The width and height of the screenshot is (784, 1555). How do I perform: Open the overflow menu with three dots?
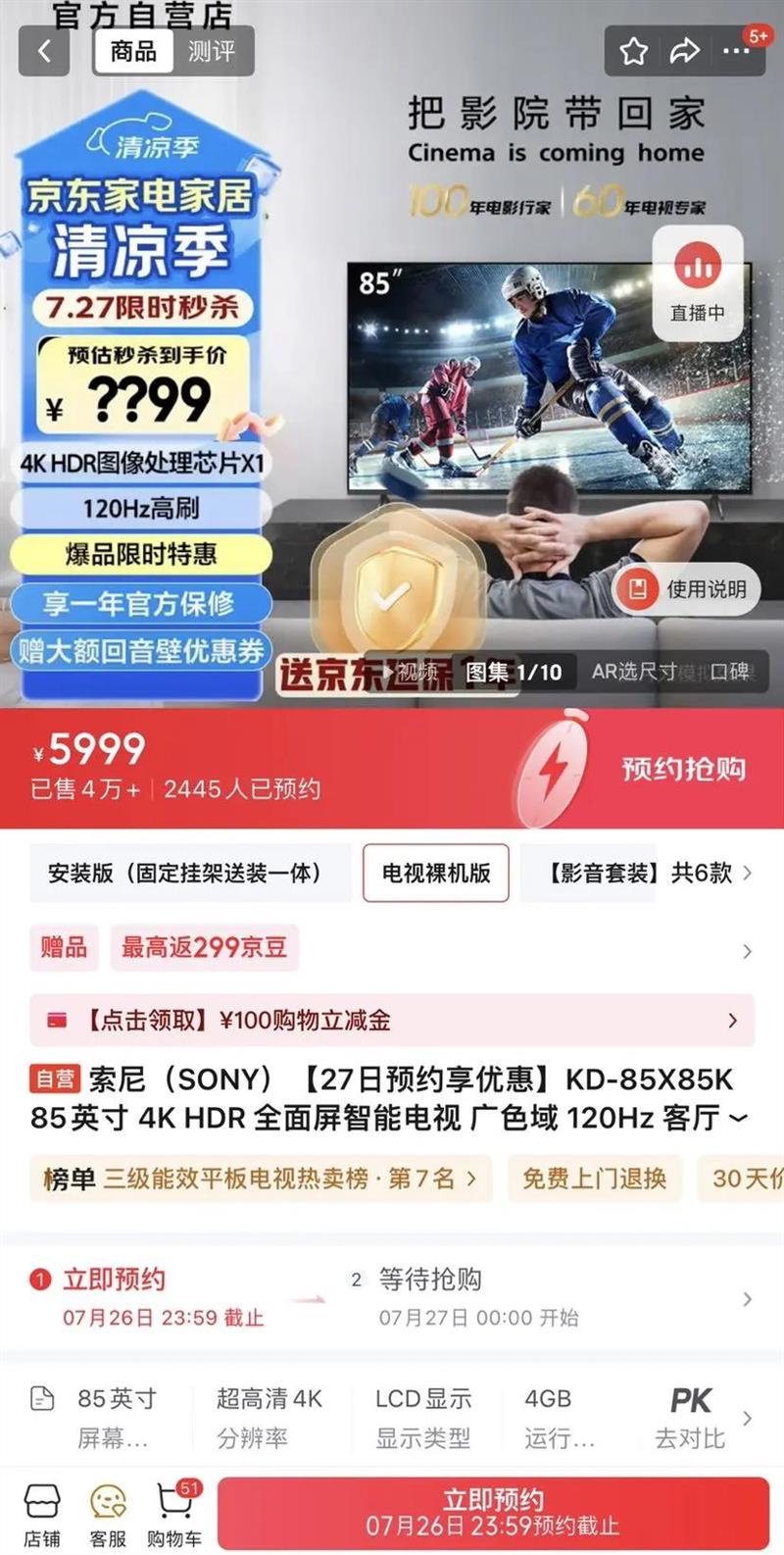(x=736, y=51)
